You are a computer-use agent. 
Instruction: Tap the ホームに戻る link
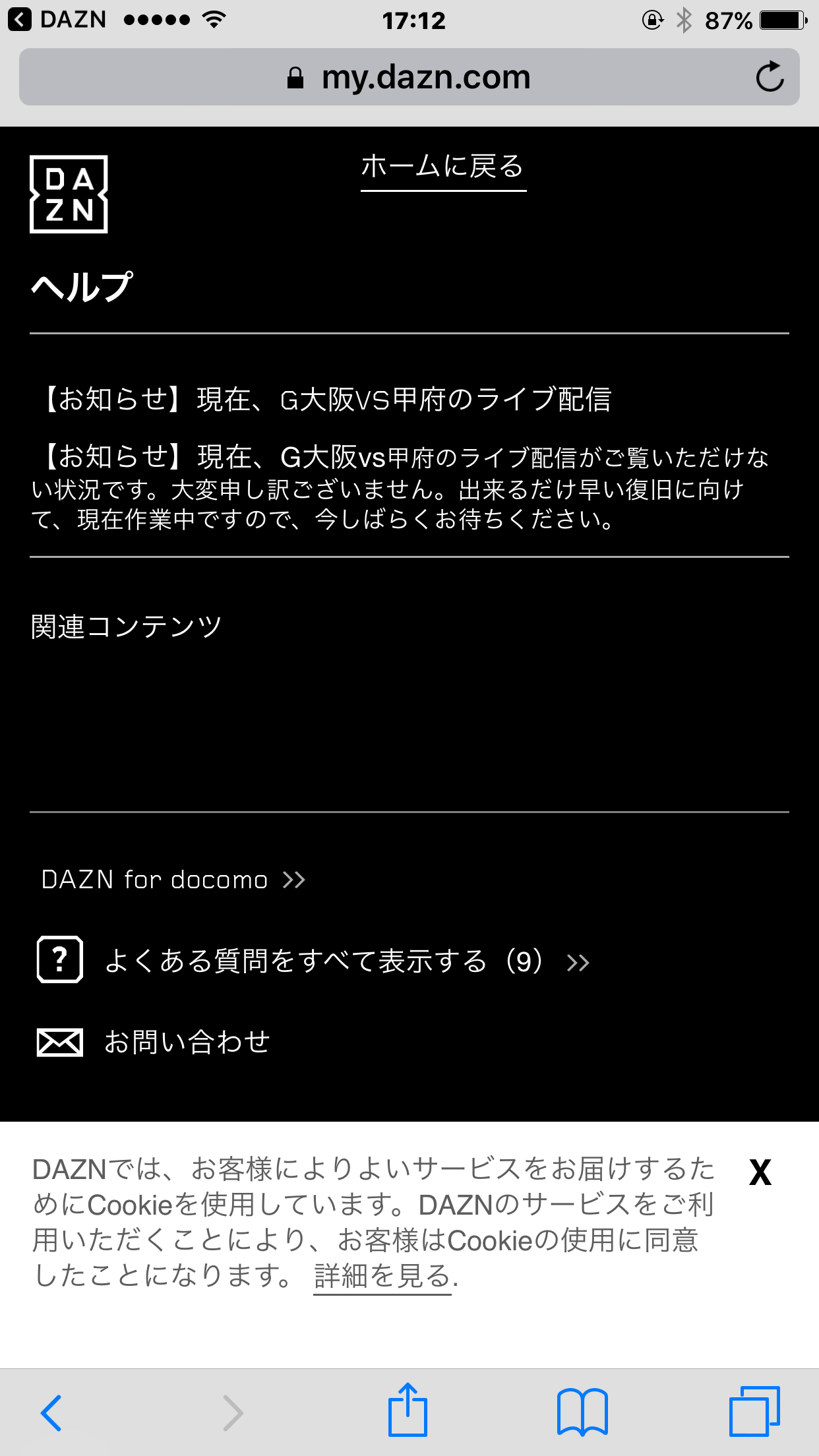(x=442, y=167)
